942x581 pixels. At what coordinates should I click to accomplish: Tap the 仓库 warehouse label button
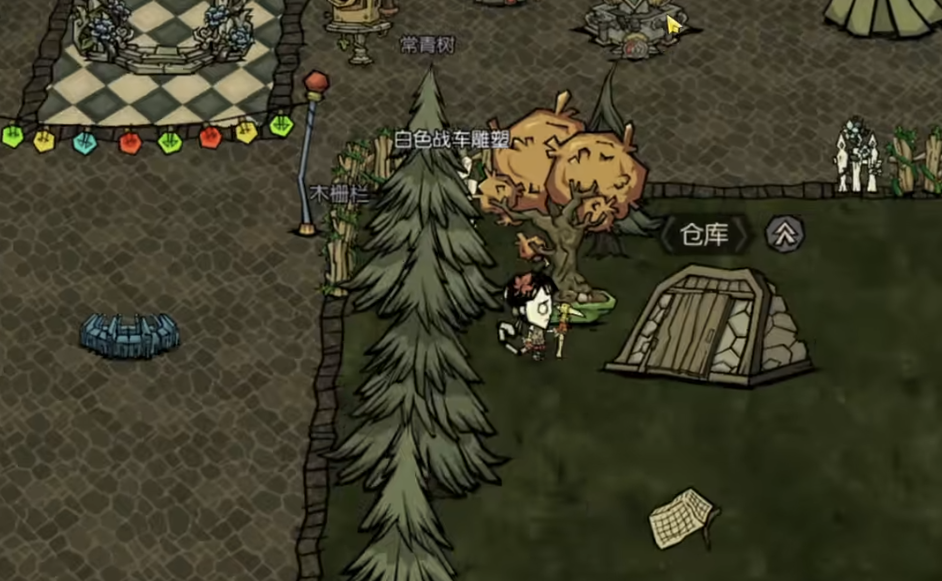coord(707,235)
